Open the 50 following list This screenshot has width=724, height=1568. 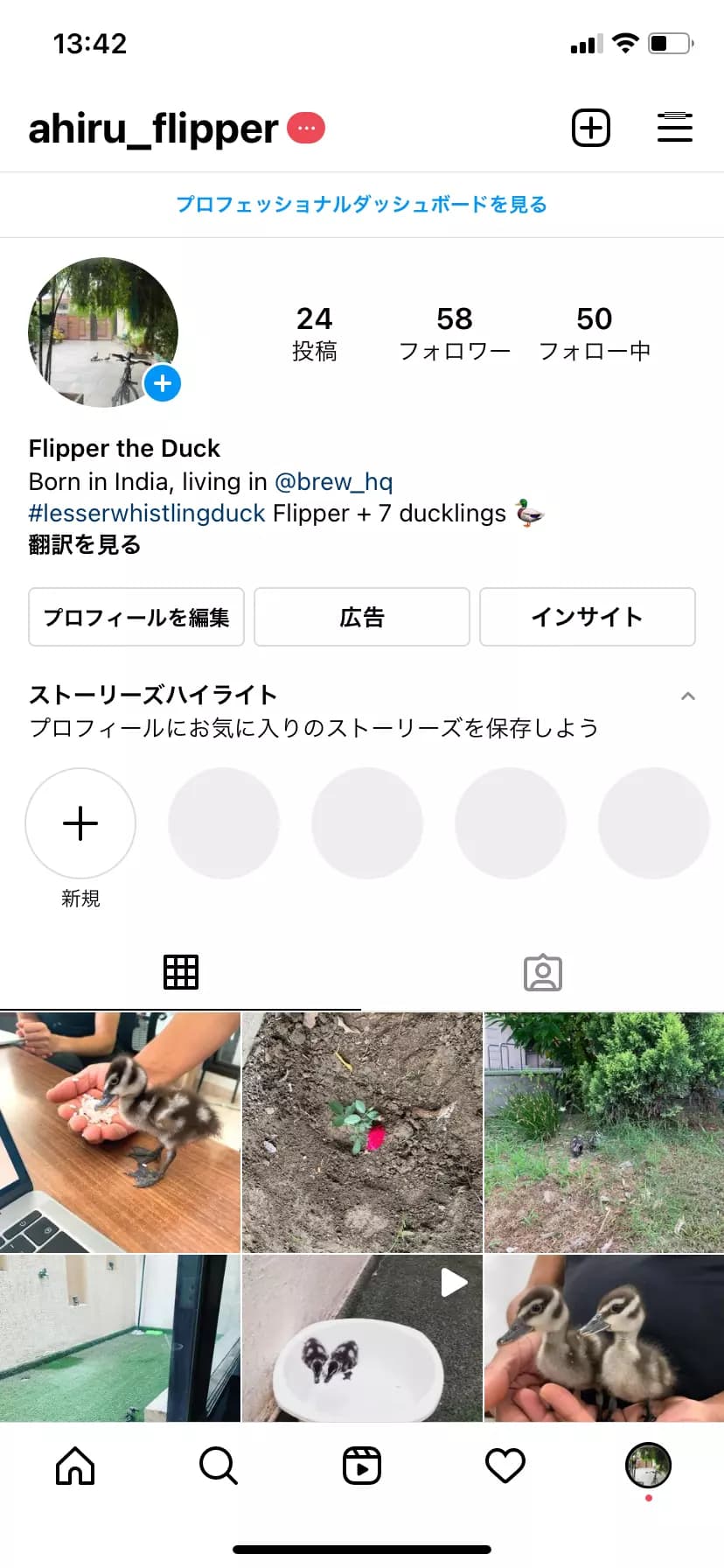594,332
